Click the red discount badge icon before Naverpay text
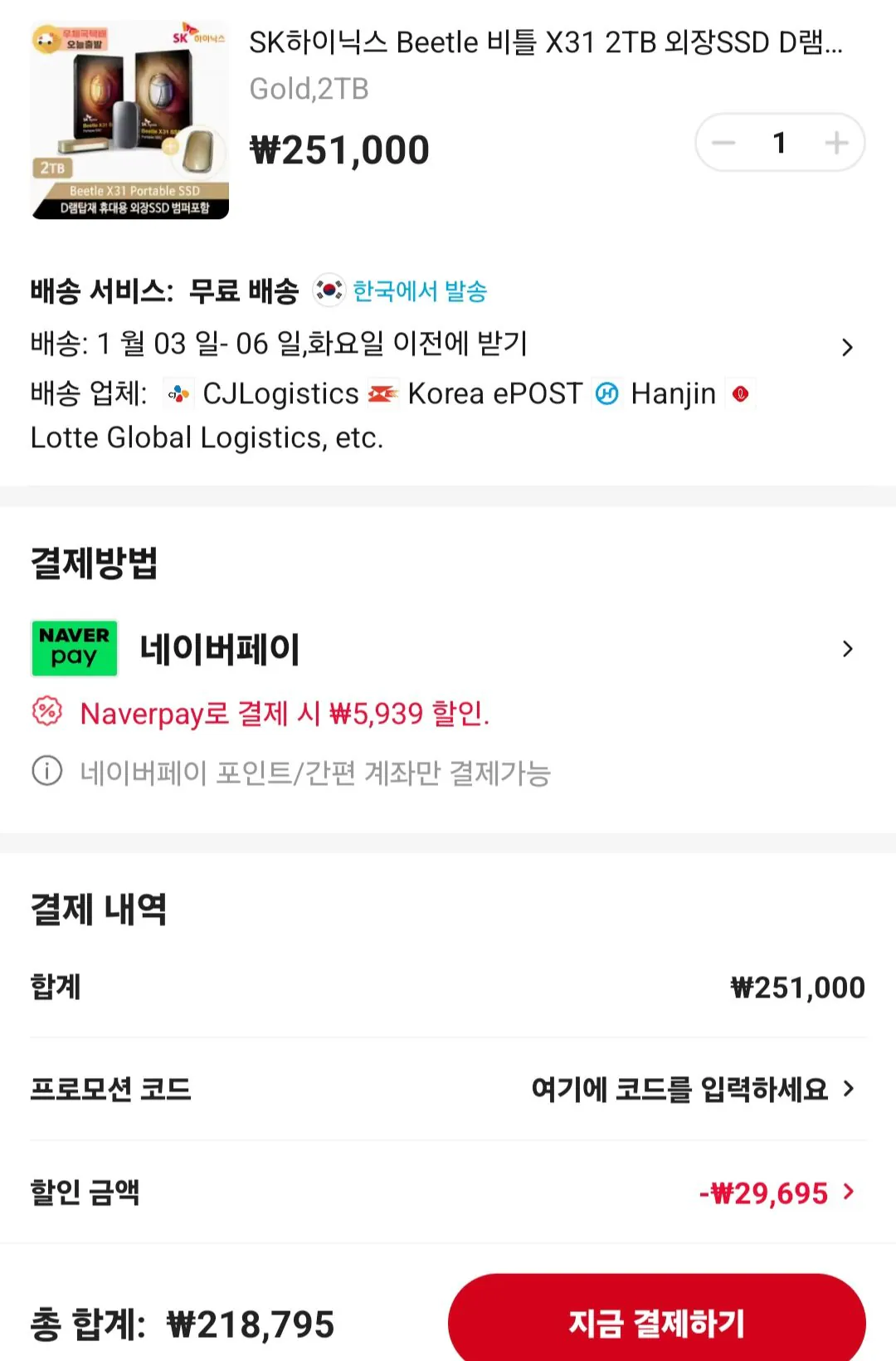This screenshot has height=1361, width=896. [x=46, y=714]
